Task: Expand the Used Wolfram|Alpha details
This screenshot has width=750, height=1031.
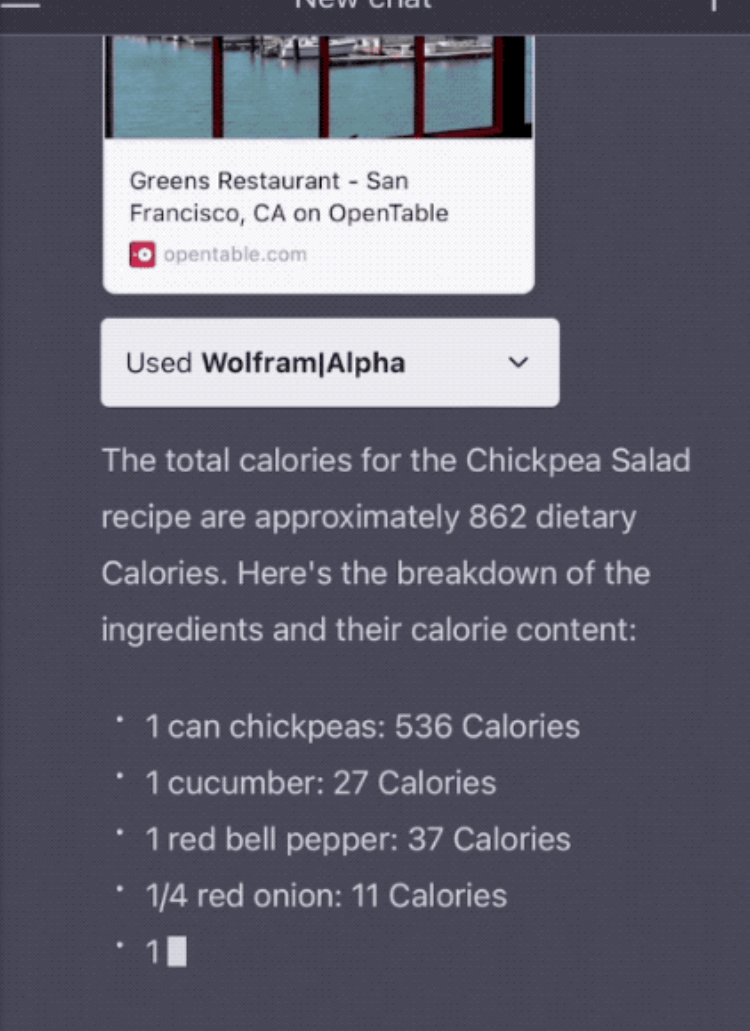Action: (517, 363)
